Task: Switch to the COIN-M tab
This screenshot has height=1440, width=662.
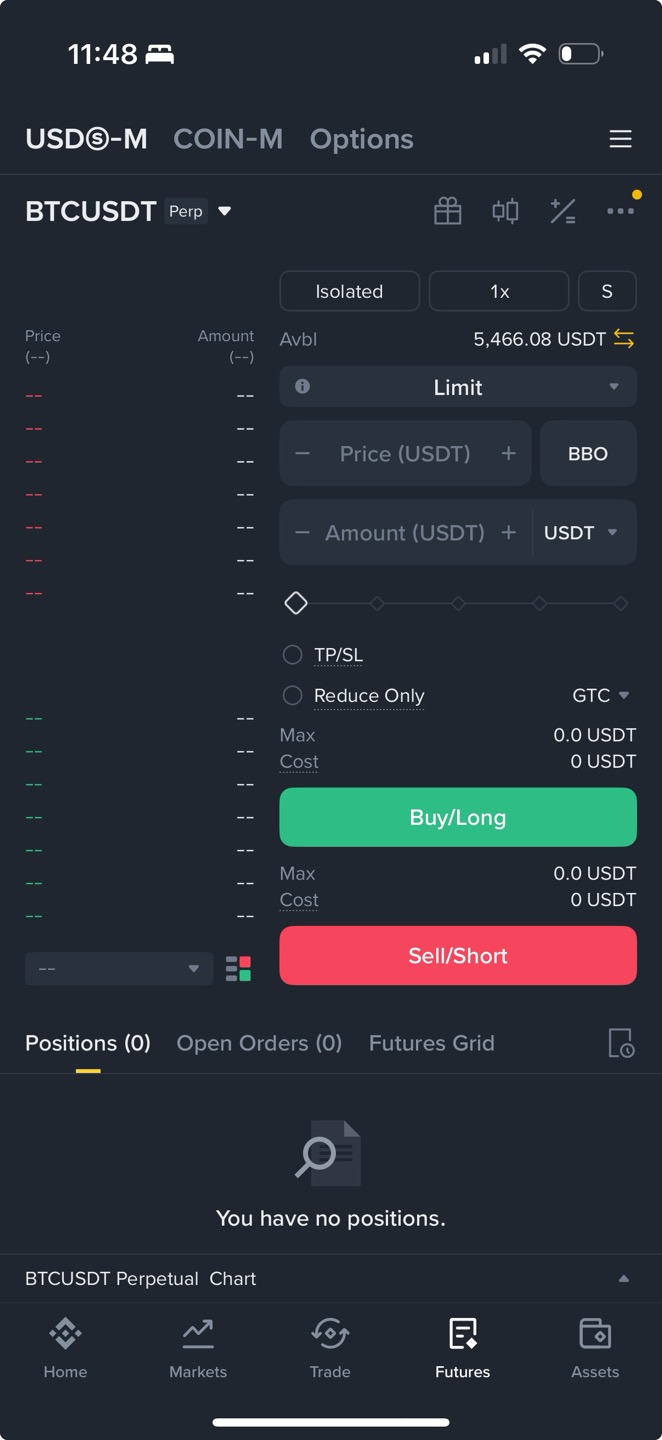Action: tap(228, 139)
